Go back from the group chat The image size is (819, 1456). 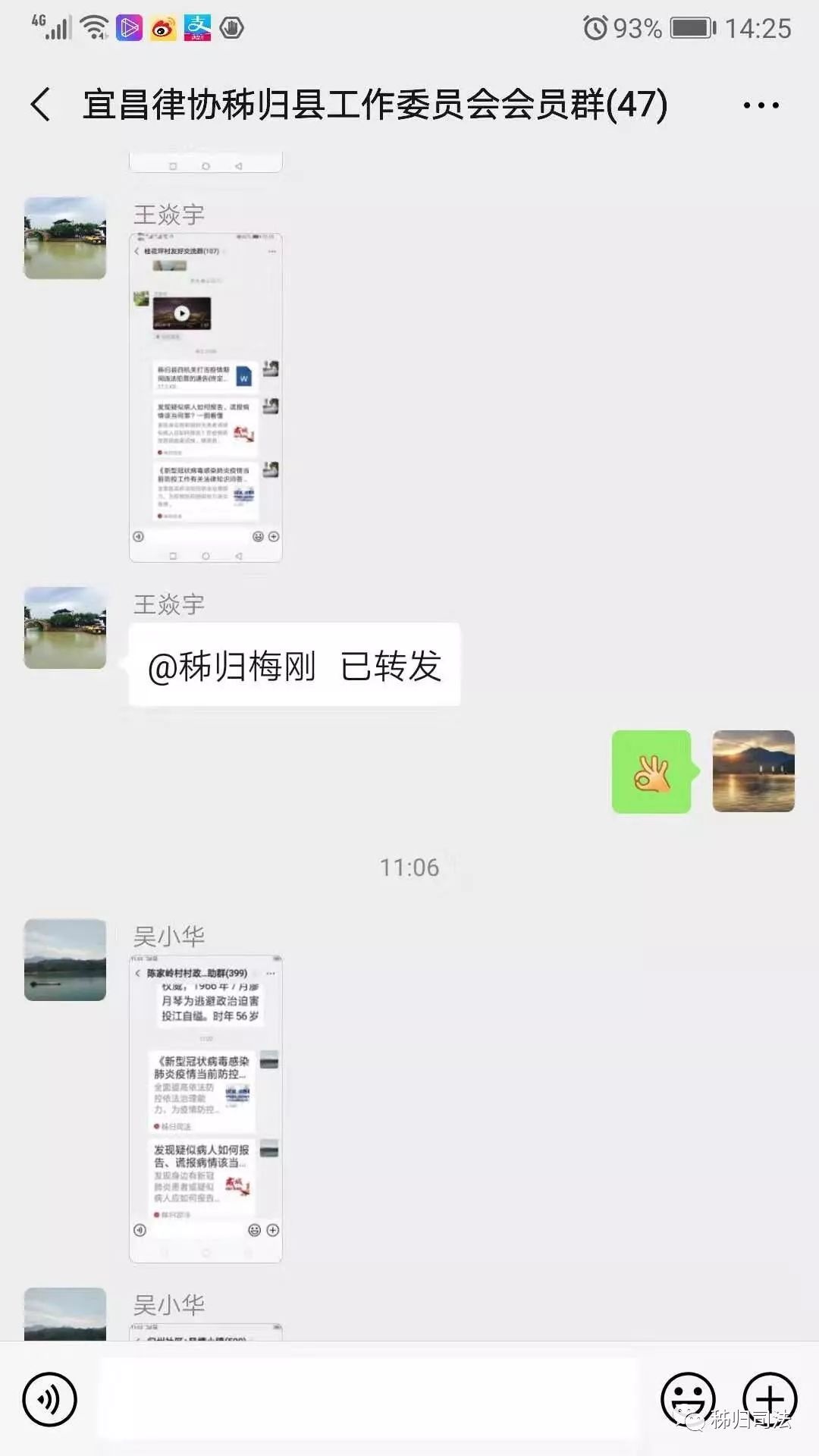point(41,105)
